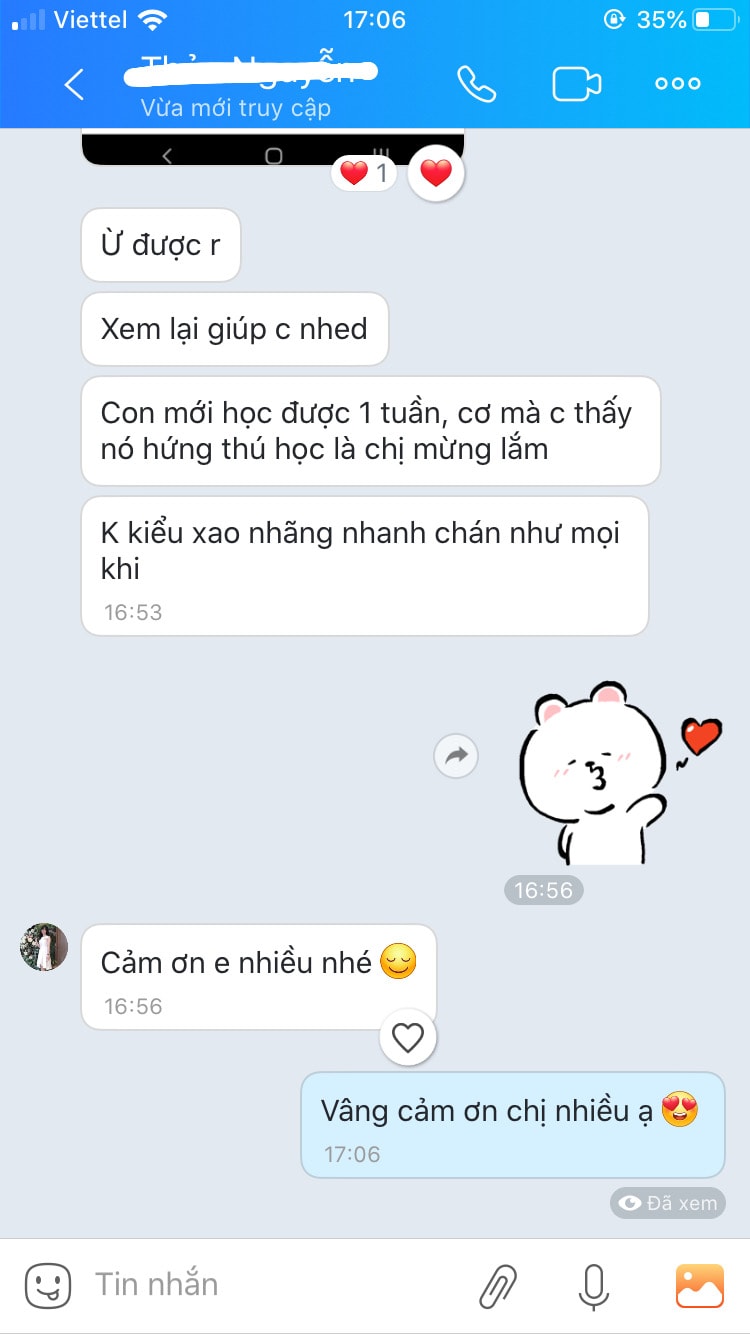The width and height of the screenshot is (750, 1334).
Task: Start a video call
Action: [x=576, y=84]
